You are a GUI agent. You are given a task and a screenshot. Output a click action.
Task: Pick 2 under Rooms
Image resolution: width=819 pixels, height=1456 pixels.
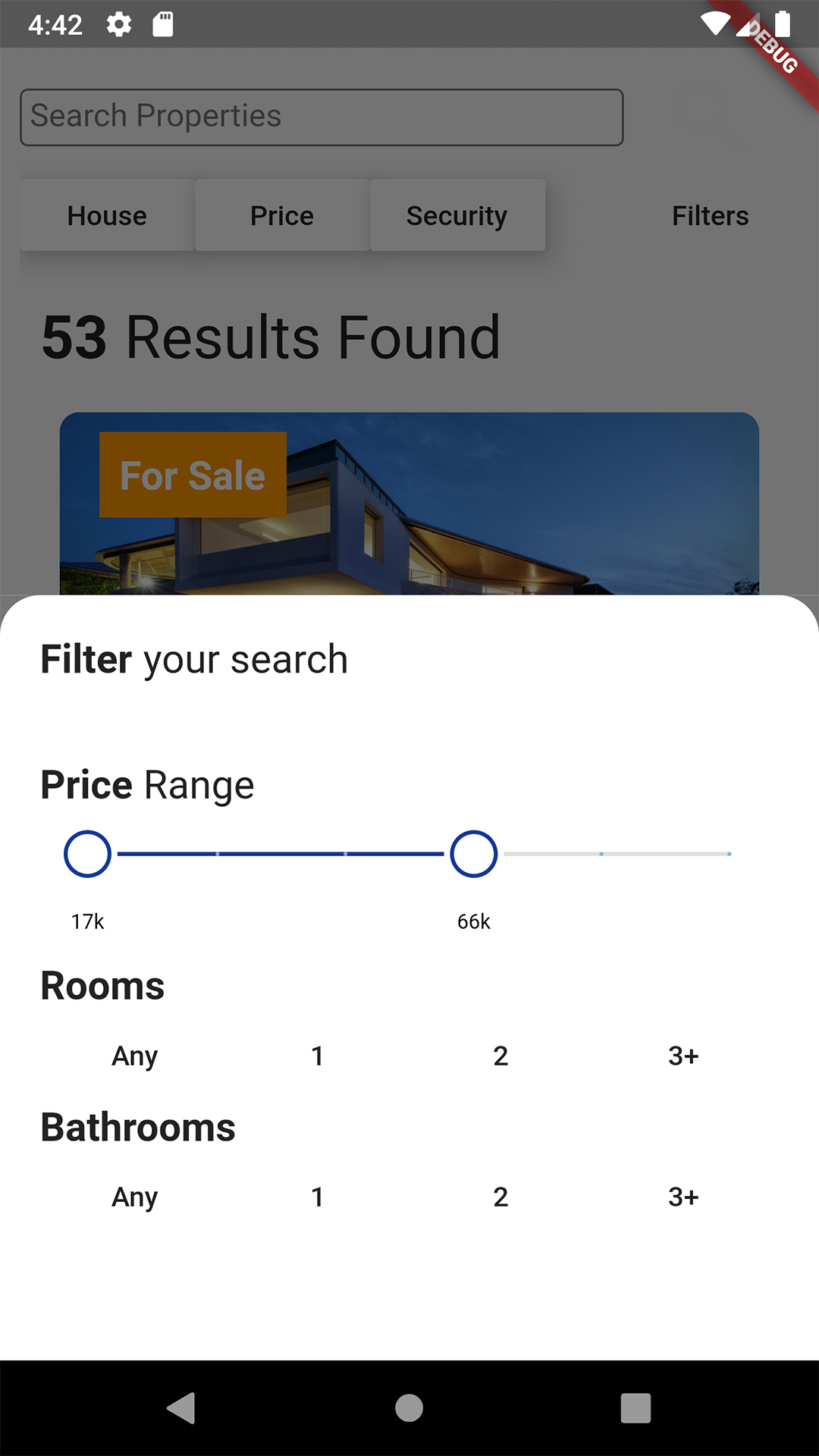tap(500, 1056)
